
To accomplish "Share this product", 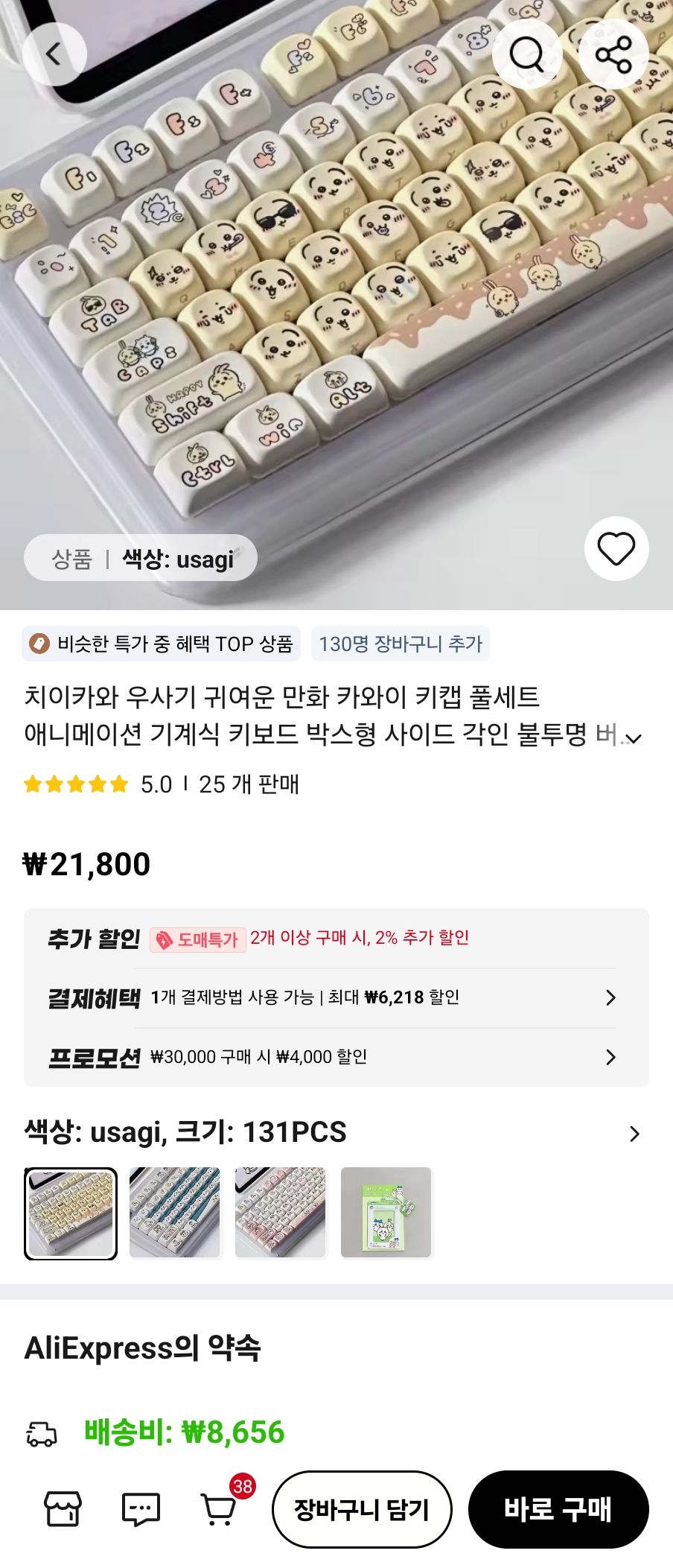I will pos(613,54).
